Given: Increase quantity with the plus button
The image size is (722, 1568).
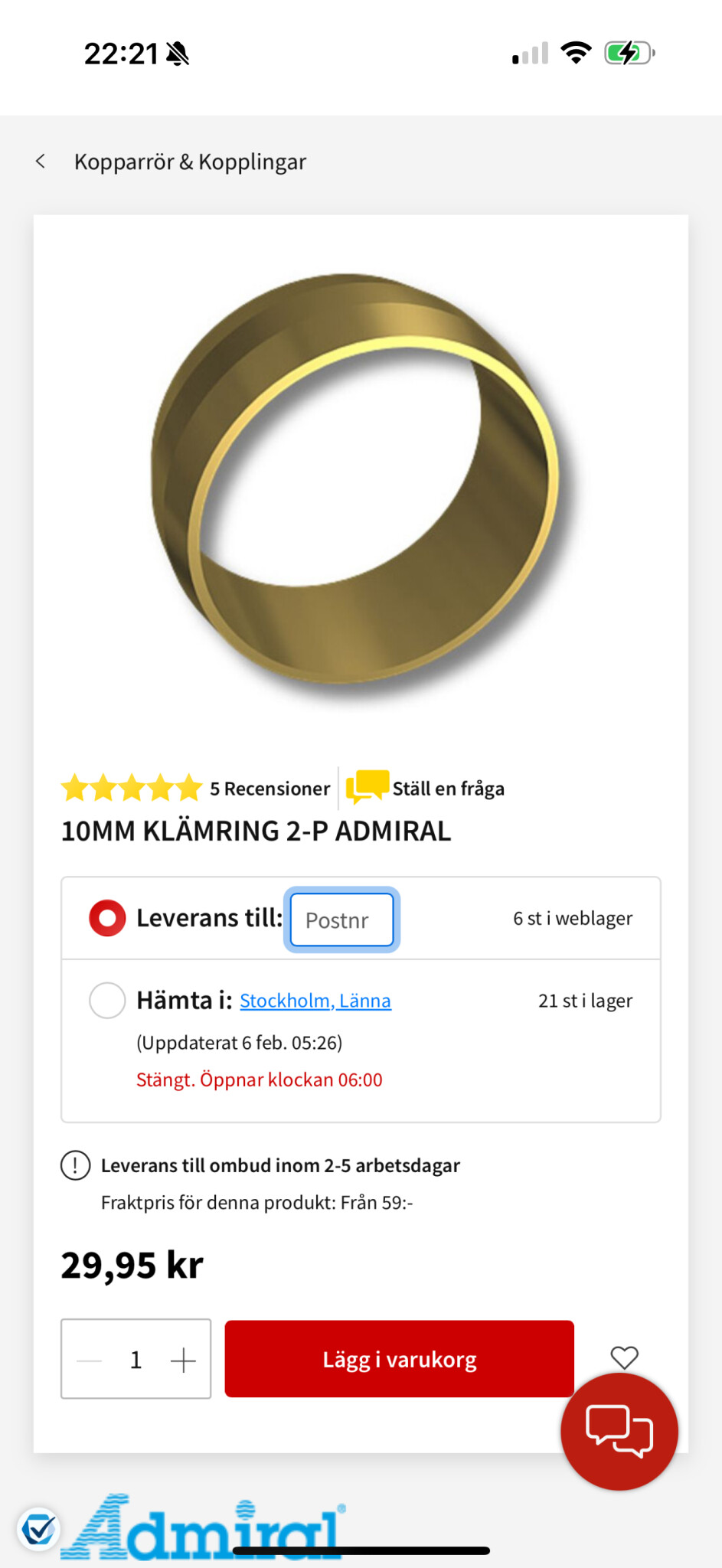Looking at the screenshot, I should pos(183,1361).
